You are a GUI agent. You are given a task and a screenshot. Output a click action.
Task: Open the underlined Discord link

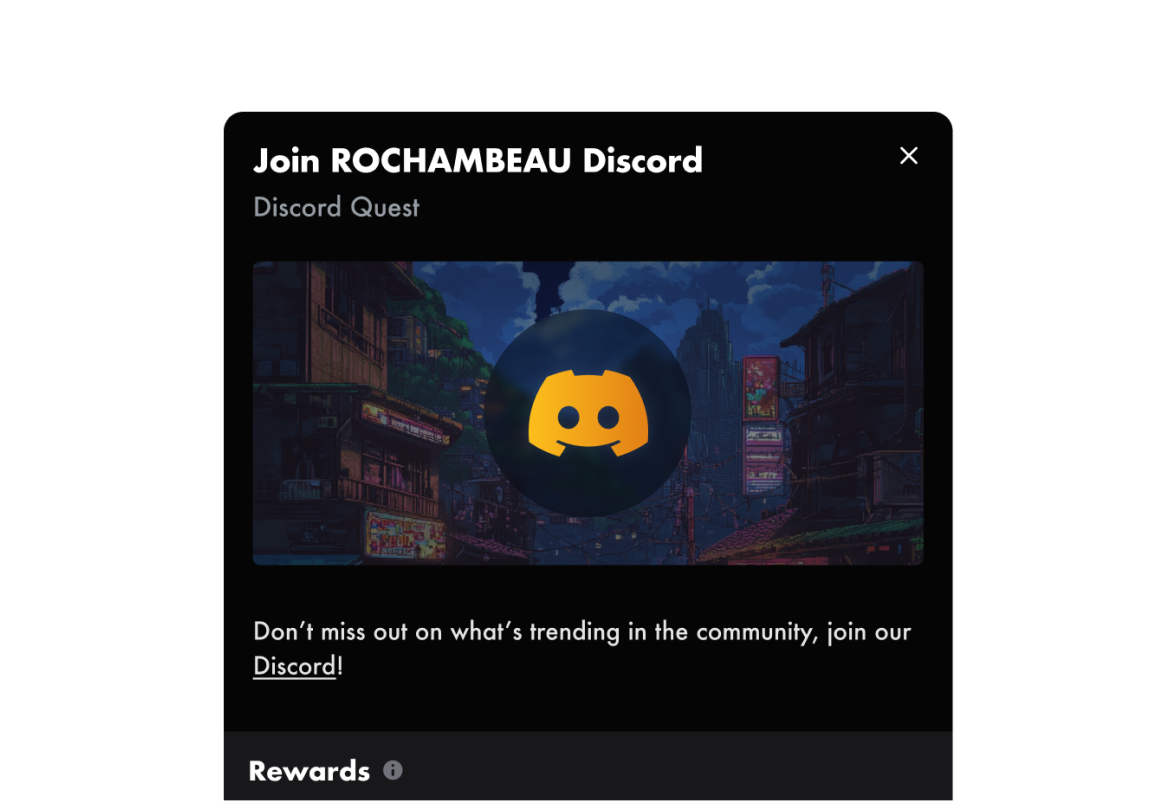pyautogui.click(x=294, y=666)
